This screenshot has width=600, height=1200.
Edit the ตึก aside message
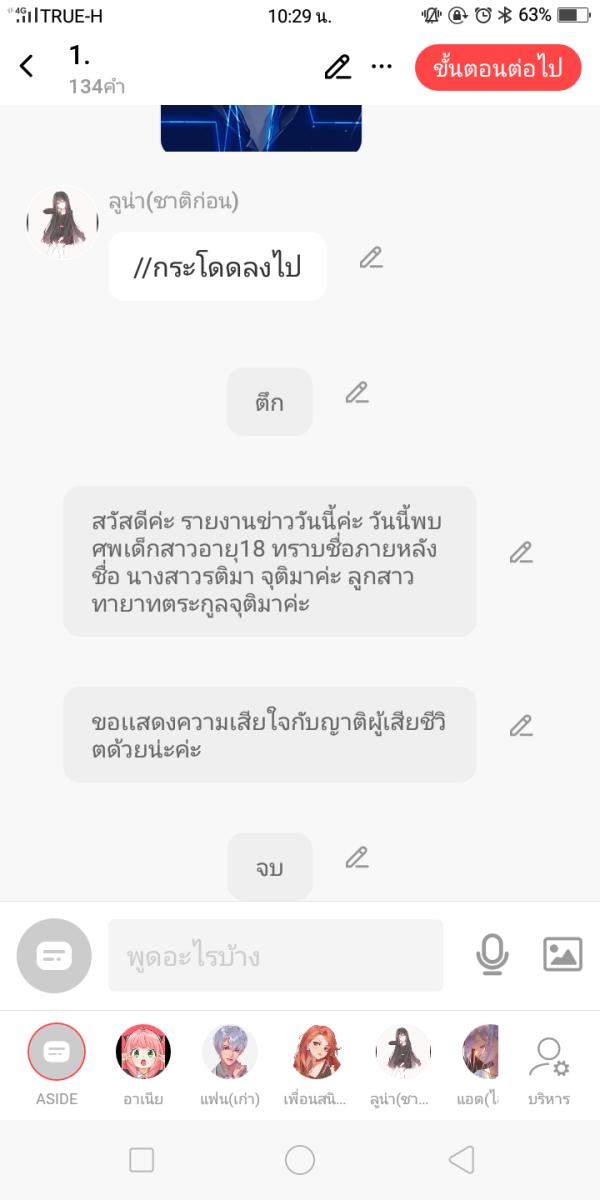(x=357, y=393)
